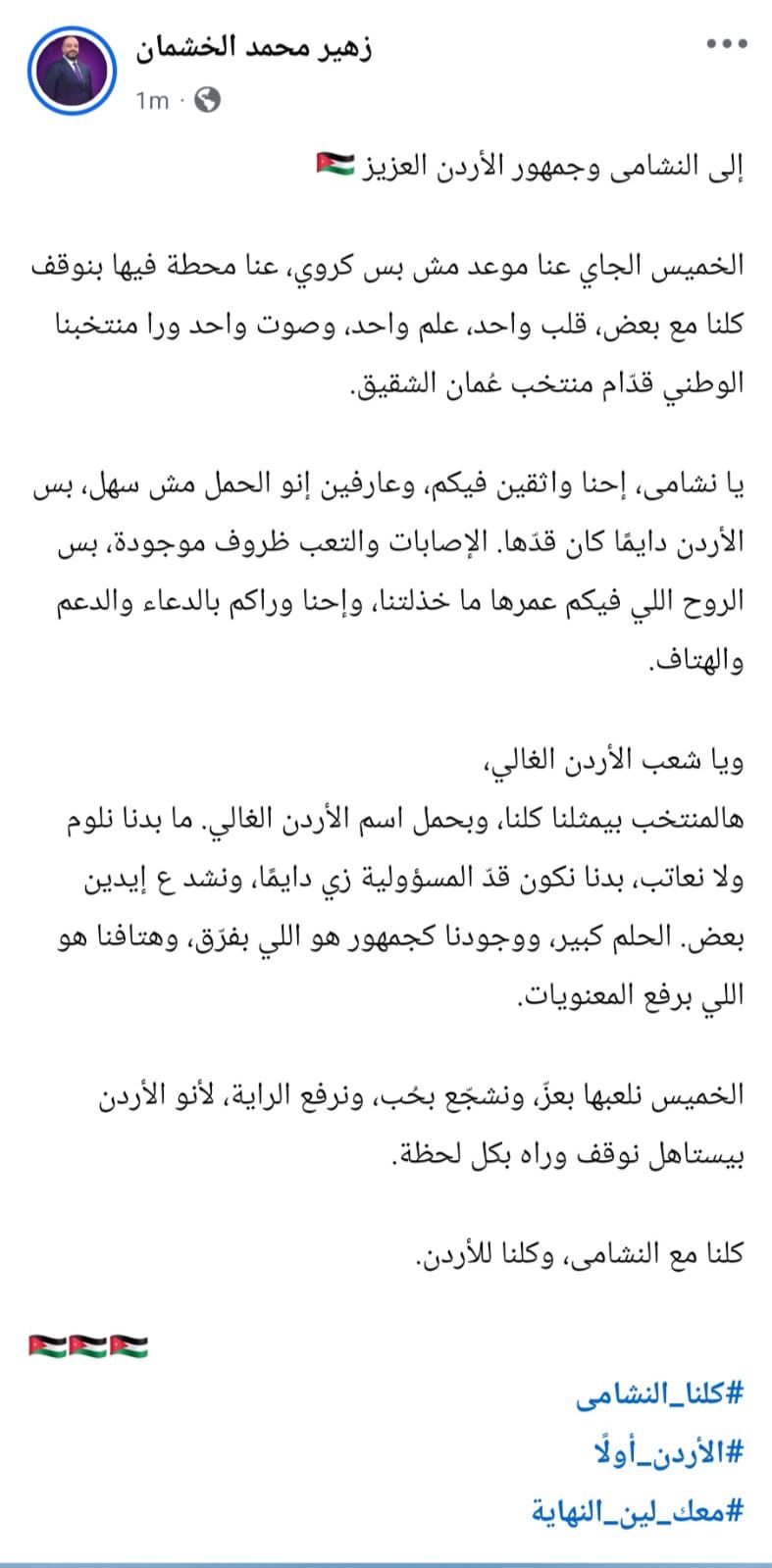
Task: Open زهير محمد الخشمان profile name
Action: 253,47
